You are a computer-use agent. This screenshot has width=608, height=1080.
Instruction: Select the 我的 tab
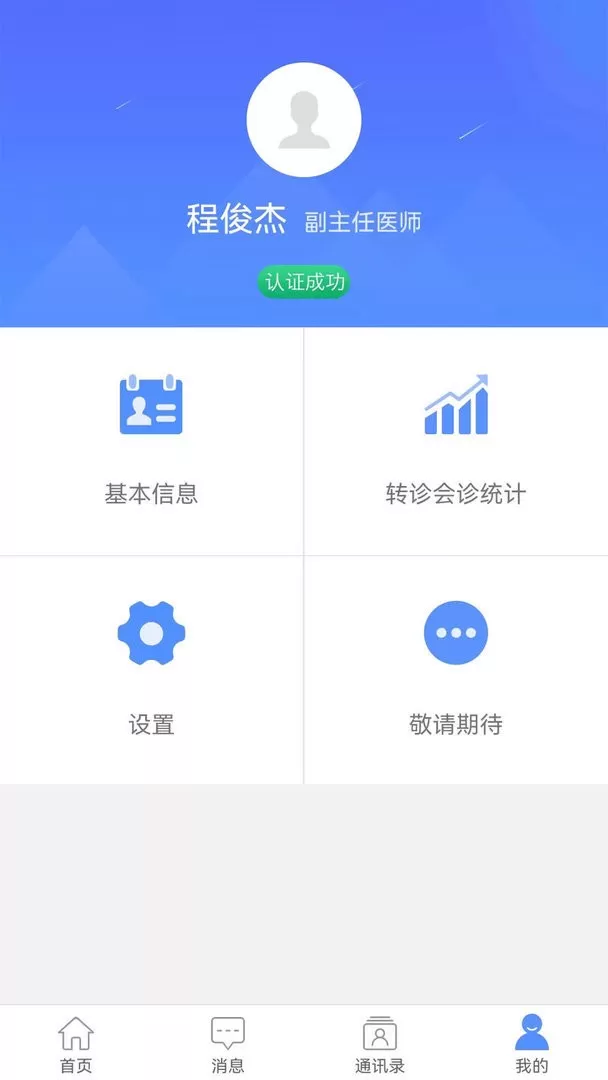tap(532, 1043)
